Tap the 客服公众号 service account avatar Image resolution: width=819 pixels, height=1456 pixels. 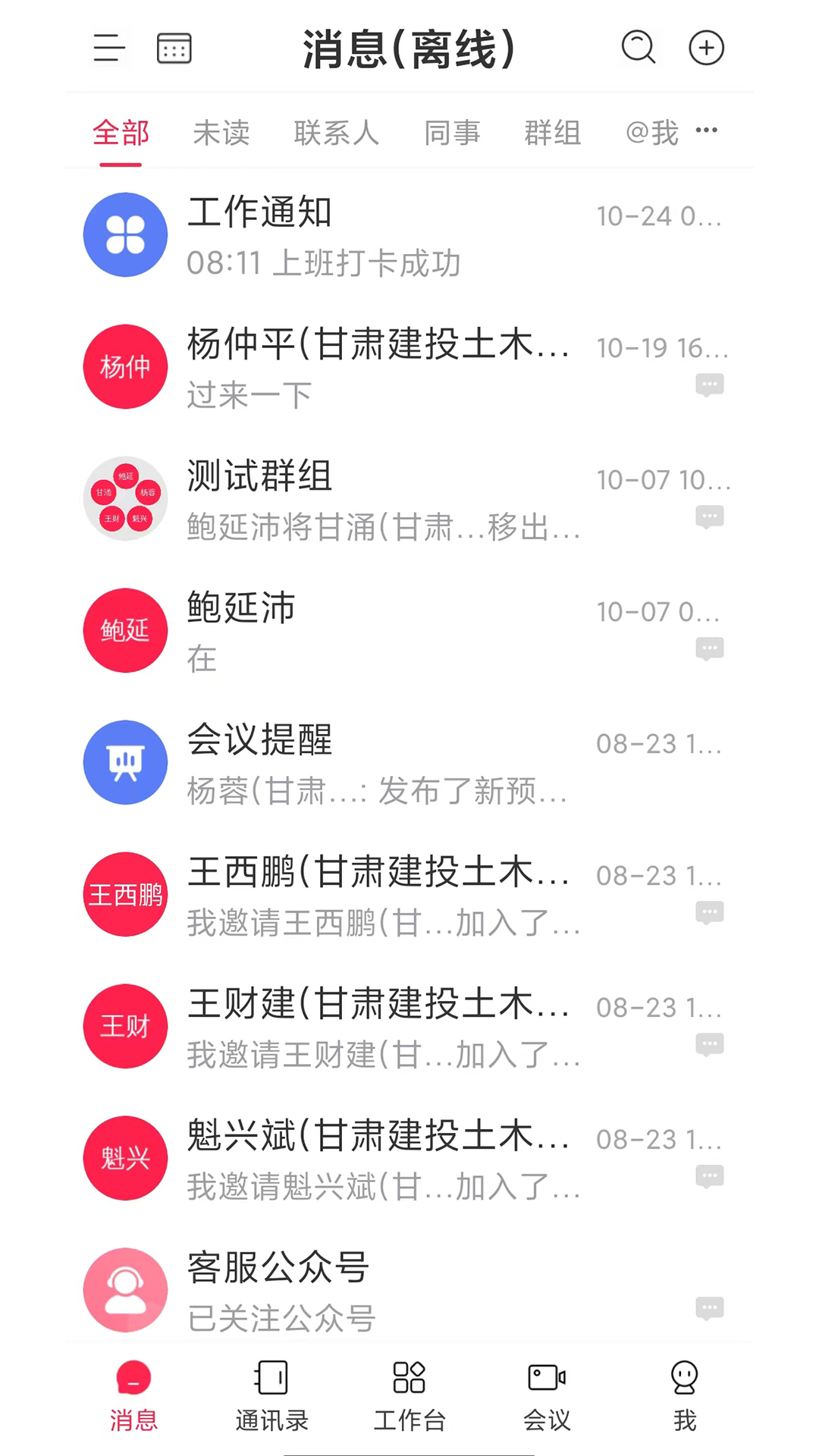(x=125, y=1290)
